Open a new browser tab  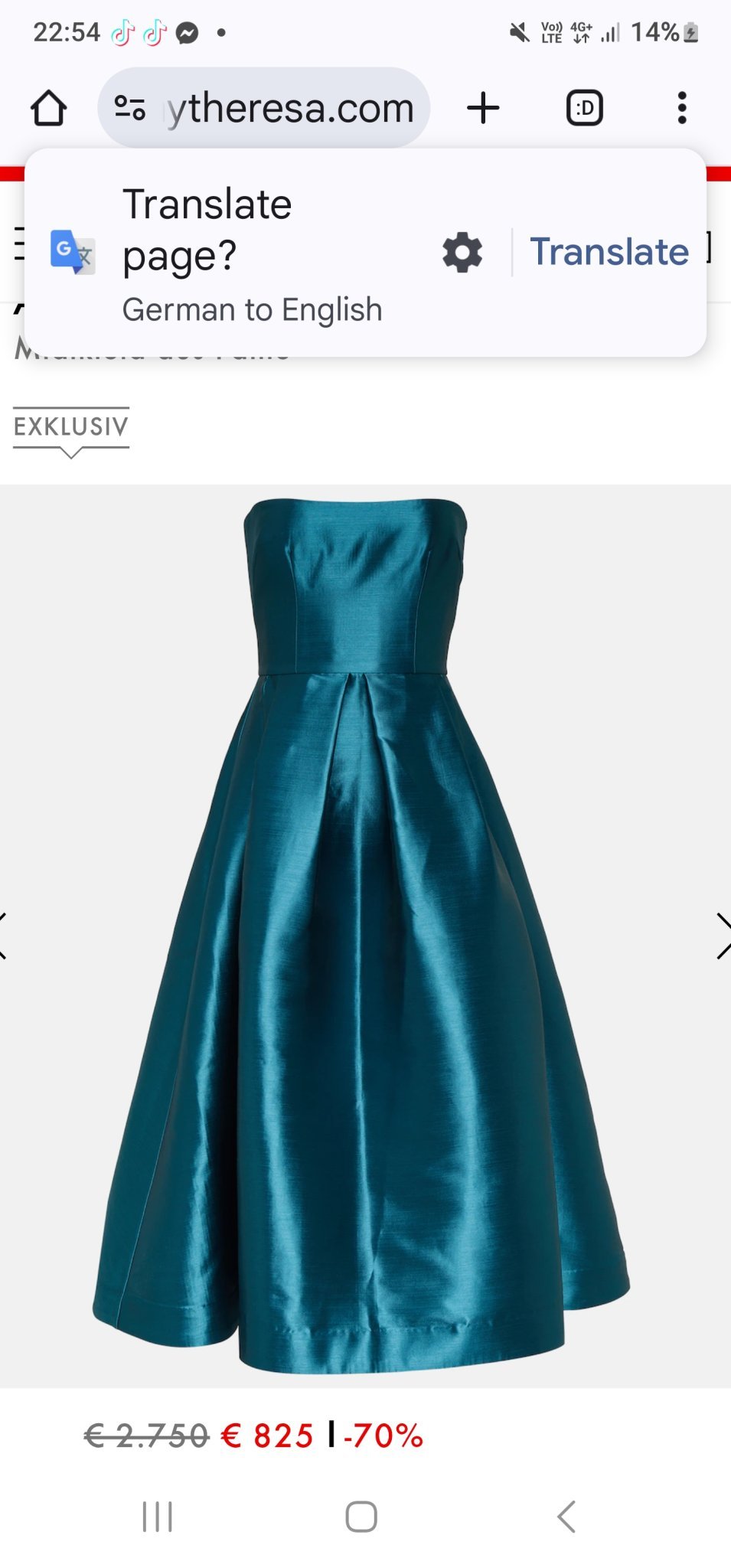483,108
